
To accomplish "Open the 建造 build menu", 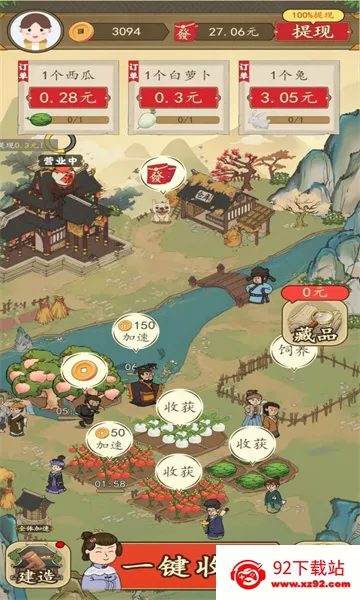I will (37, 565).
